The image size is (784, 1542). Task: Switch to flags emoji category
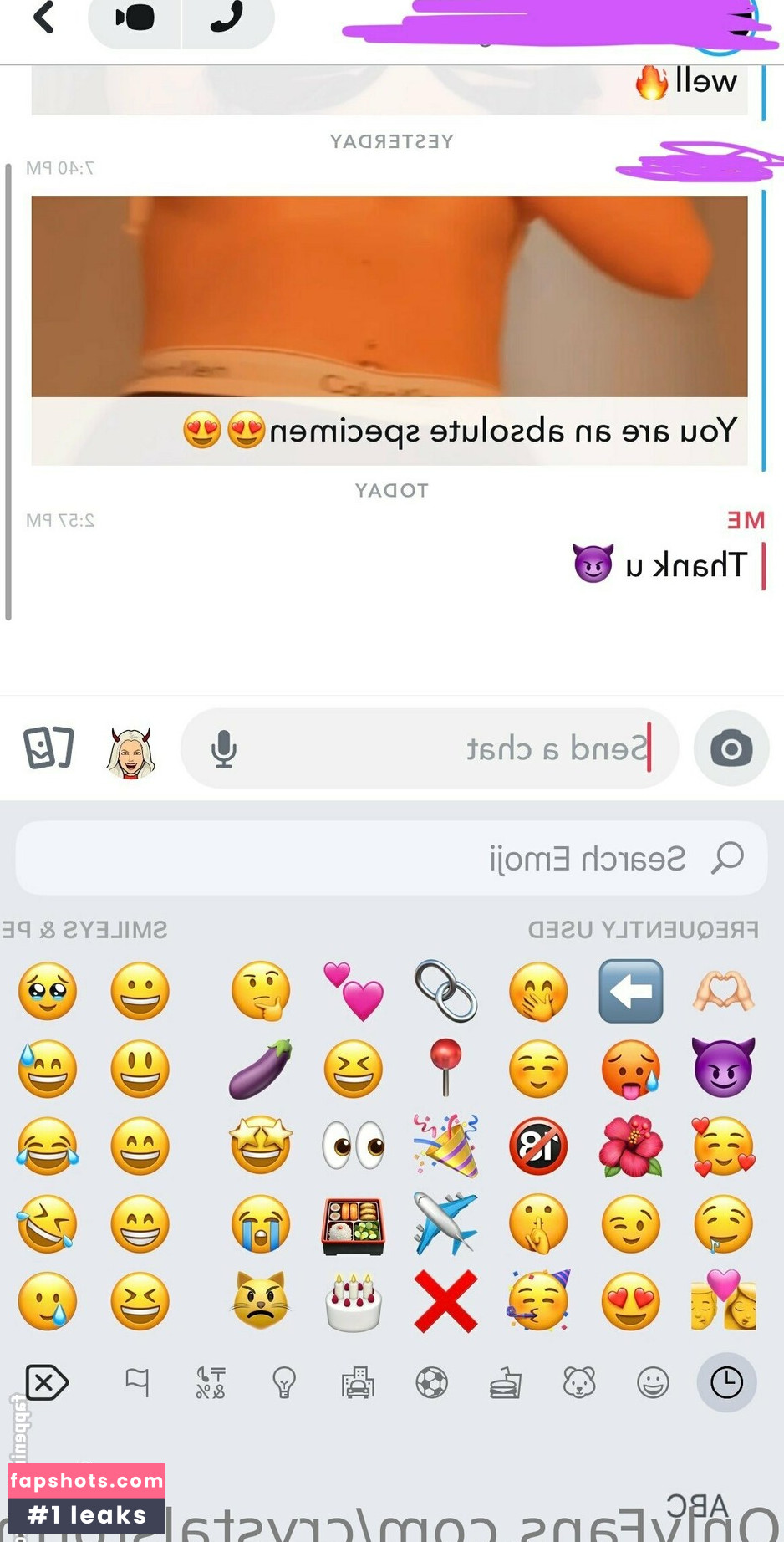(x=137, y=1382)
